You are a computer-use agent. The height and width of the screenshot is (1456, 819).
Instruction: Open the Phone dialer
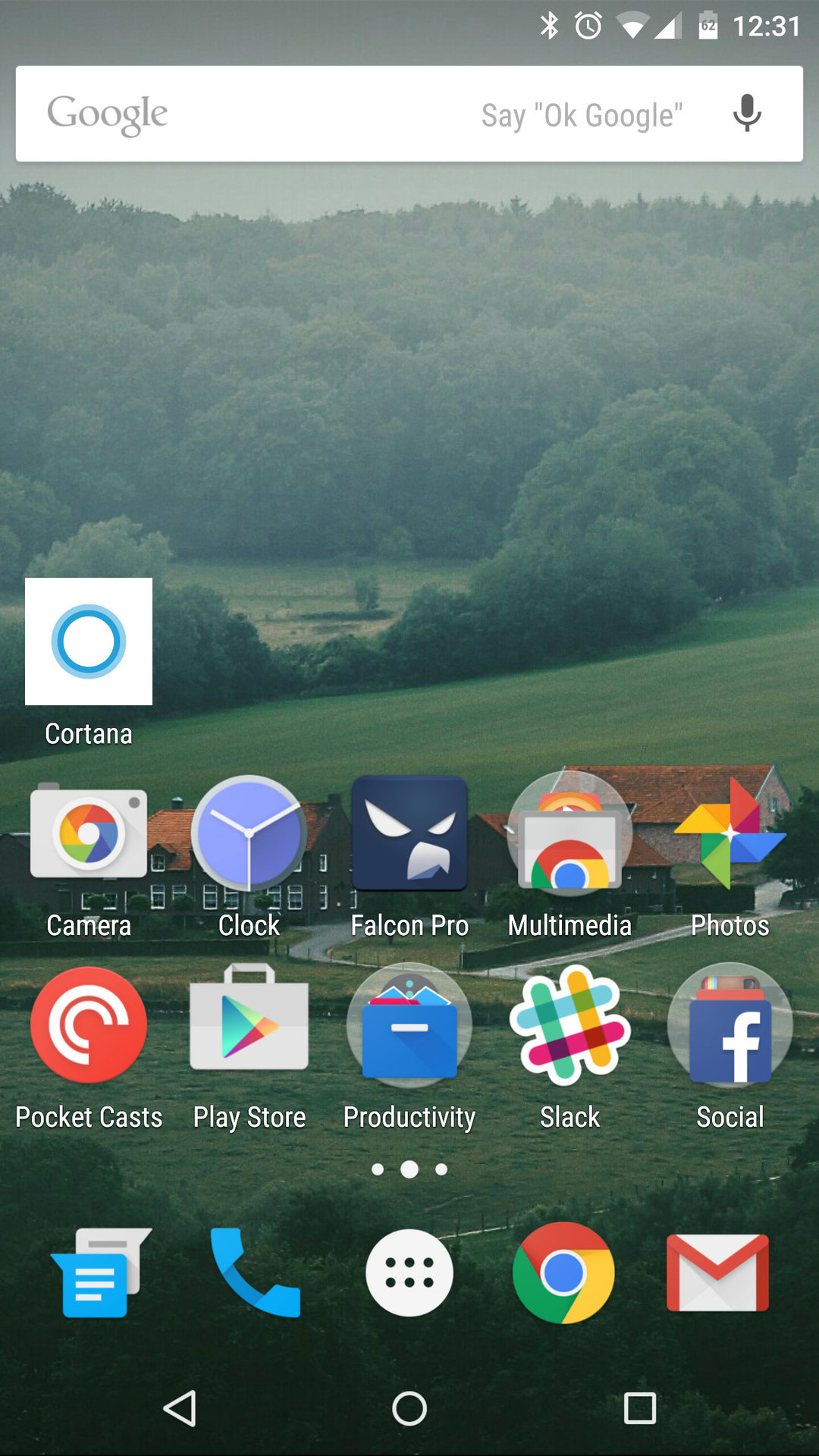pyautogui.click(x=255, y=1272)
